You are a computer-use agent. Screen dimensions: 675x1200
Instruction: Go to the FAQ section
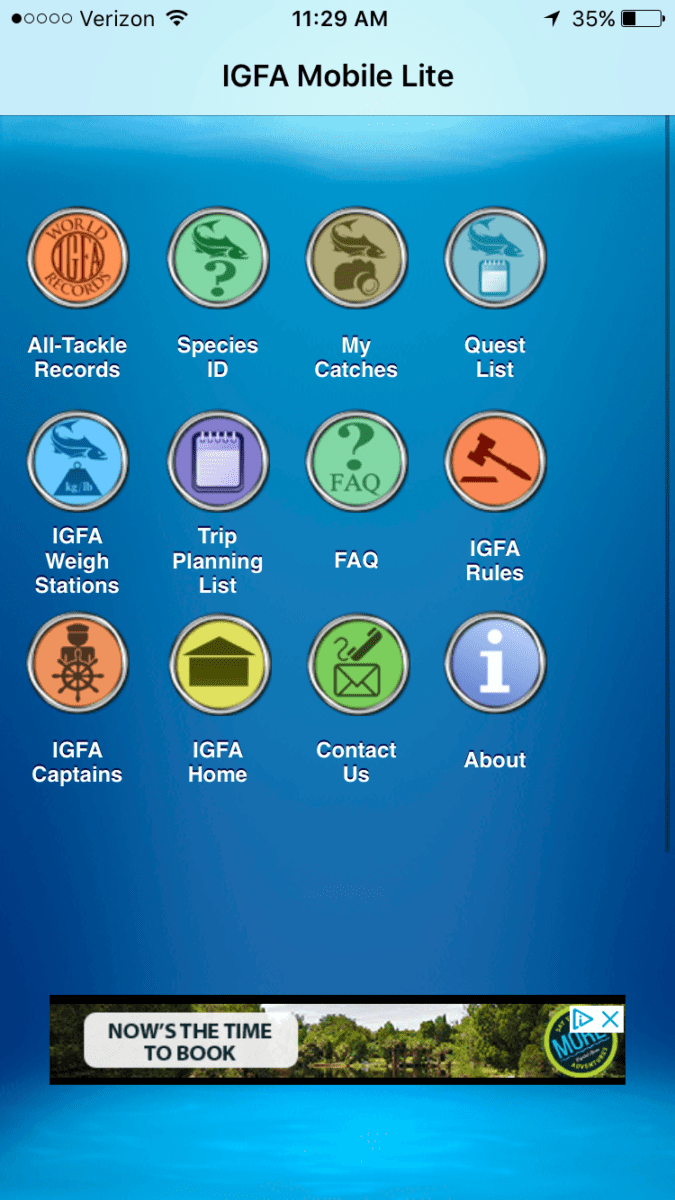pos(356,461)
